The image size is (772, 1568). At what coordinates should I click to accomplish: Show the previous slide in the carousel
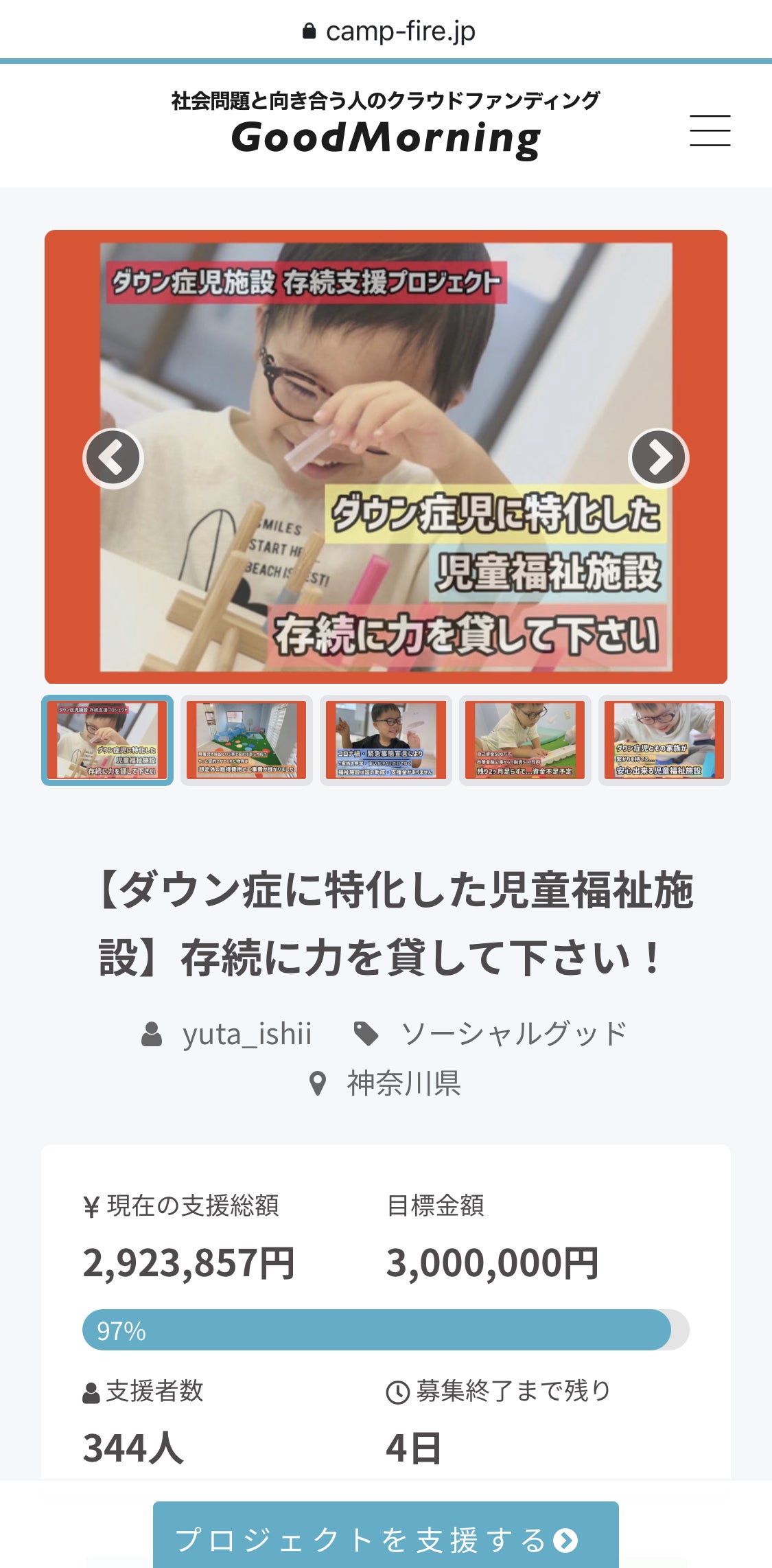(x=113, y=458)
